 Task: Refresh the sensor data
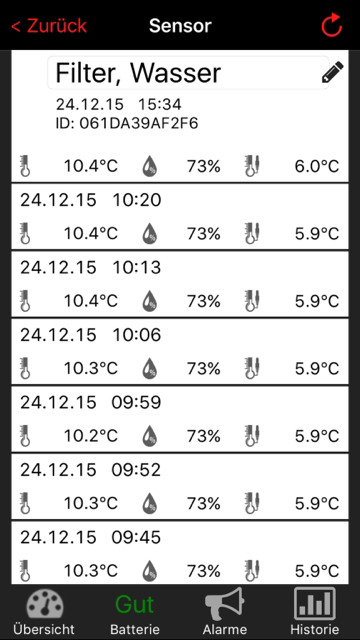coord(331,25)
